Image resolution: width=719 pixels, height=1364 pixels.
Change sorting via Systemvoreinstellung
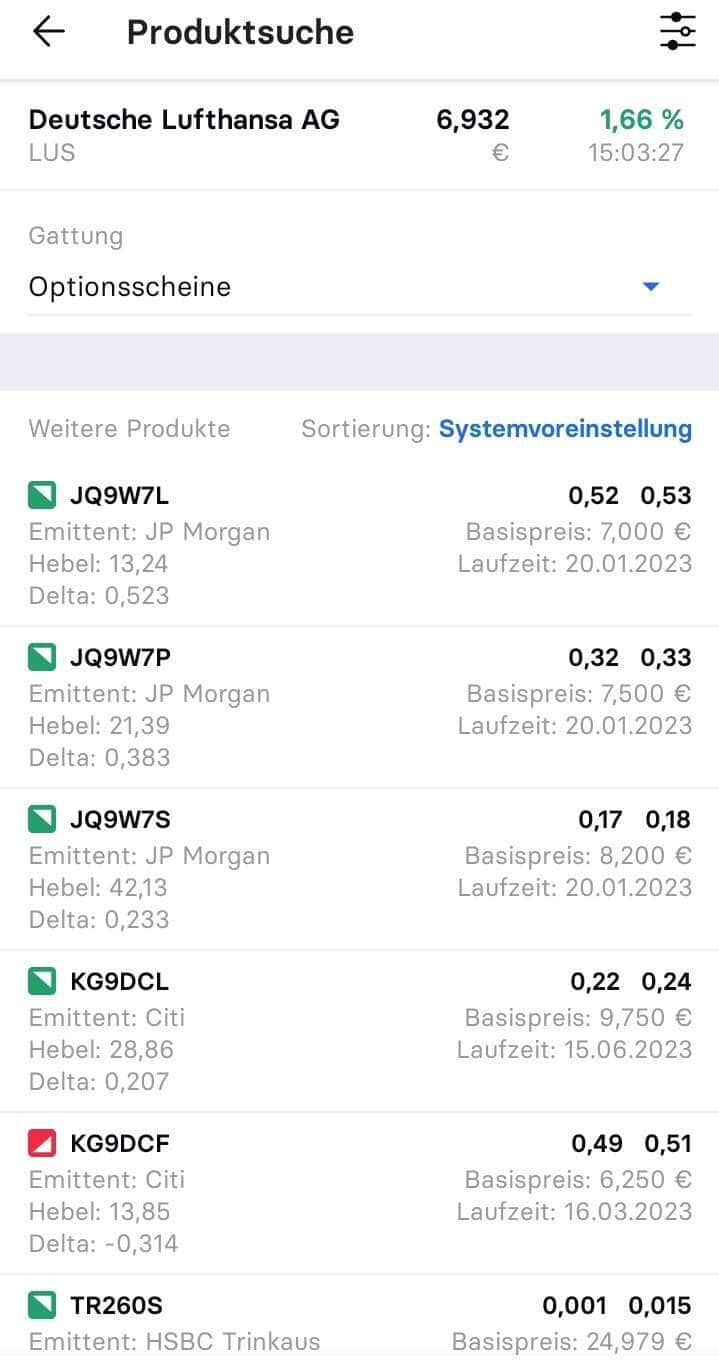coord(565,429)
